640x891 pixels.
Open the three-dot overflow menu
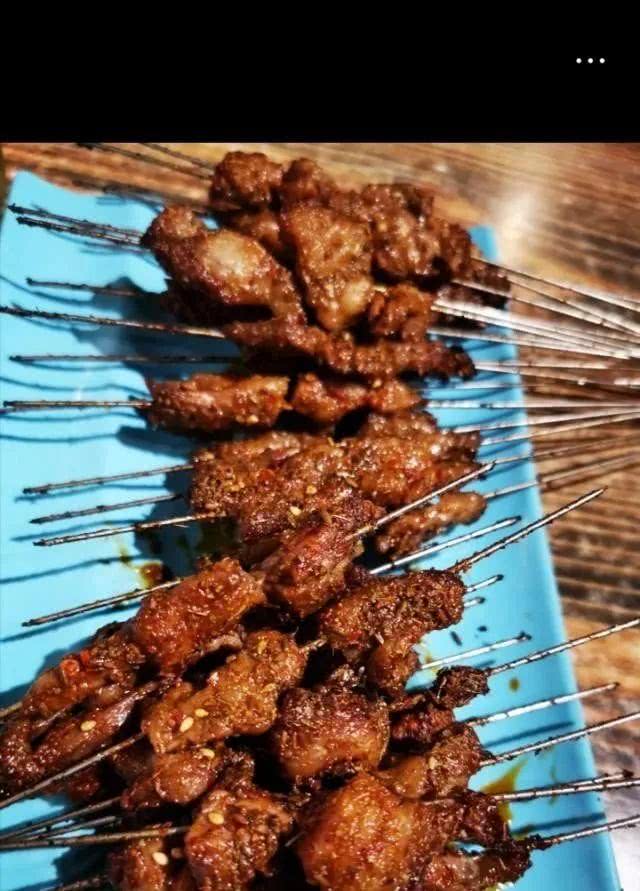click(x=590, y=61)
